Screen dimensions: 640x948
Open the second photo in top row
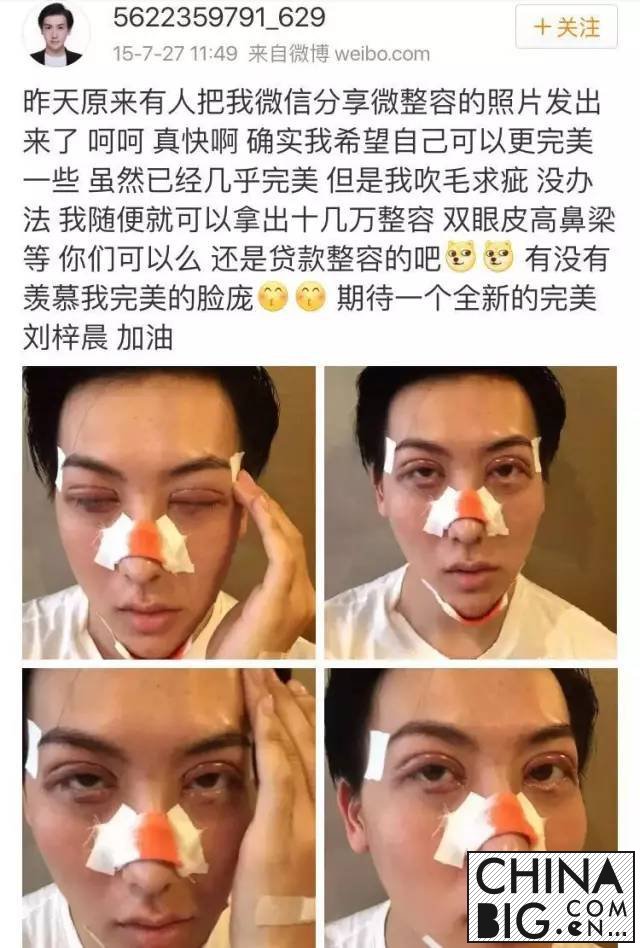tap(470, 512)
